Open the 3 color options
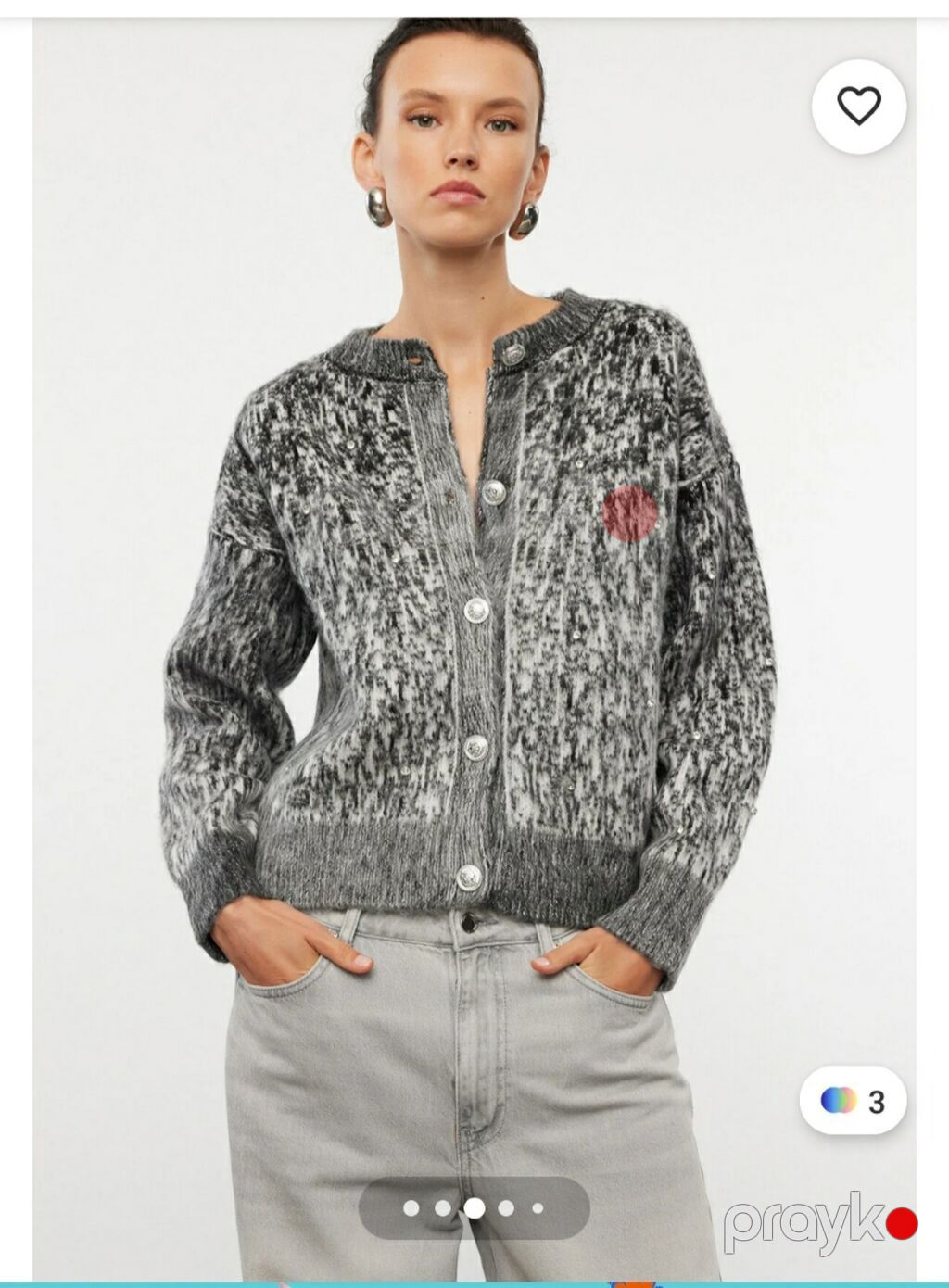The width and height of the screenshot is (949, 1288). coord(853,1101)
